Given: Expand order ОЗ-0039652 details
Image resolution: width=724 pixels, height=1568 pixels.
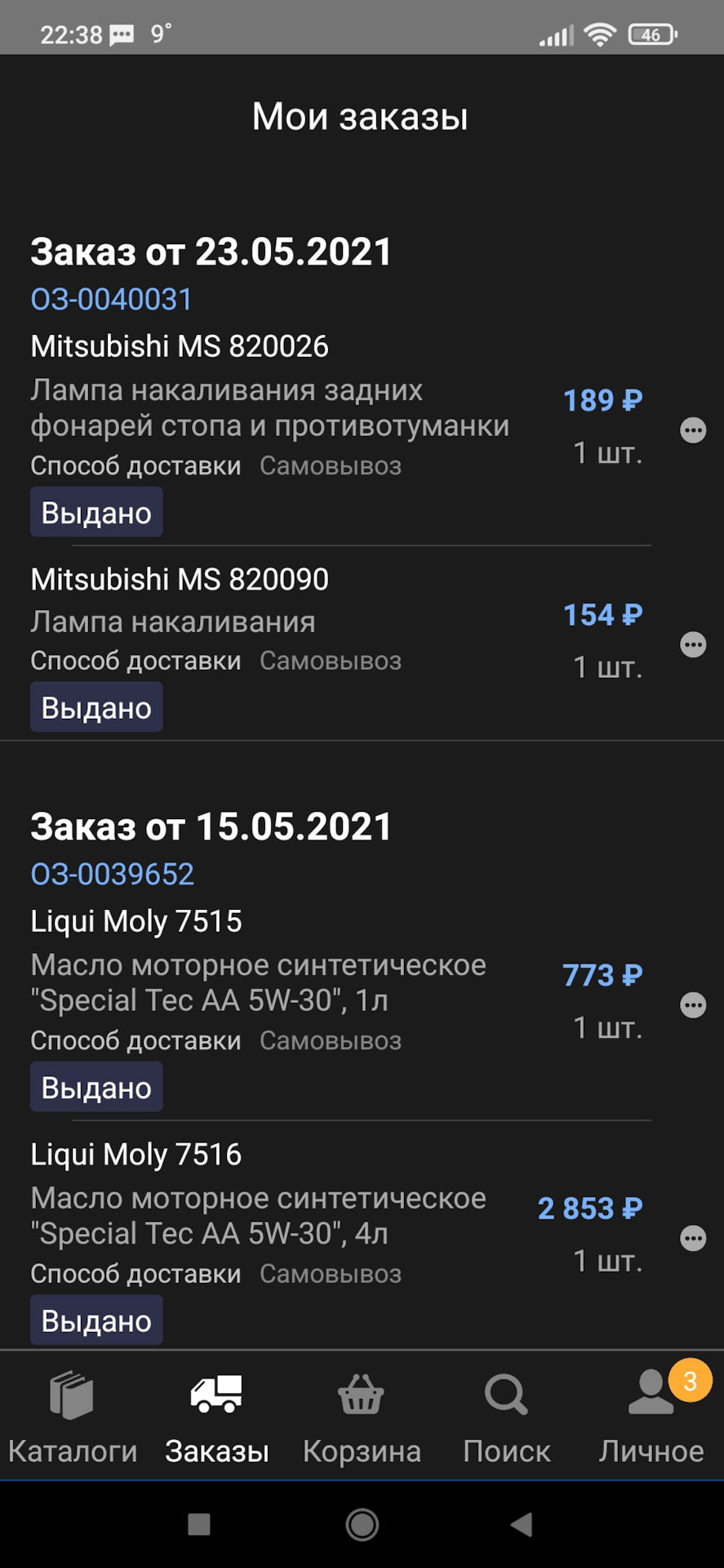Looking at the screenshot, I should (x=112, y=874).
